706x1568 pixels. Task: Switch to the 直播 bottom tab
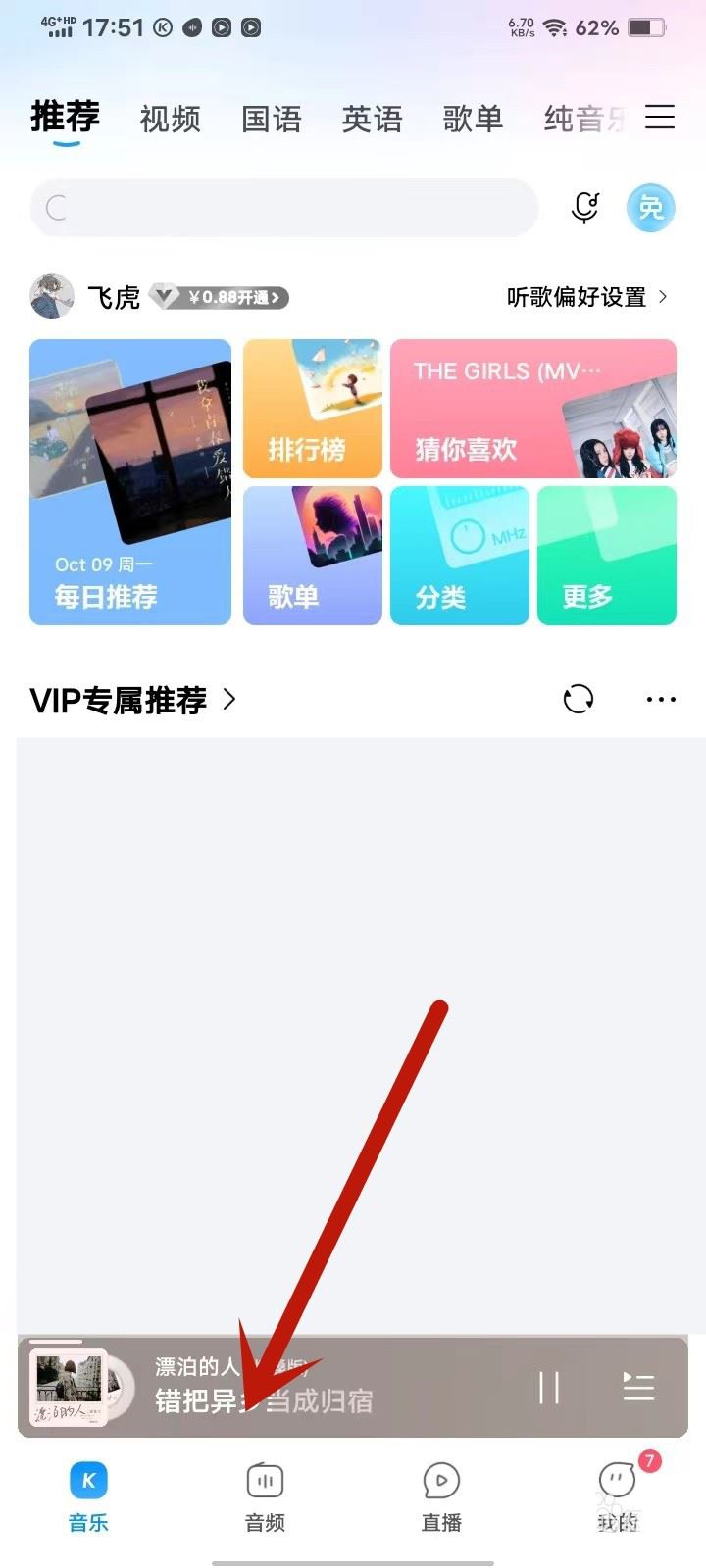point(441,1496)
